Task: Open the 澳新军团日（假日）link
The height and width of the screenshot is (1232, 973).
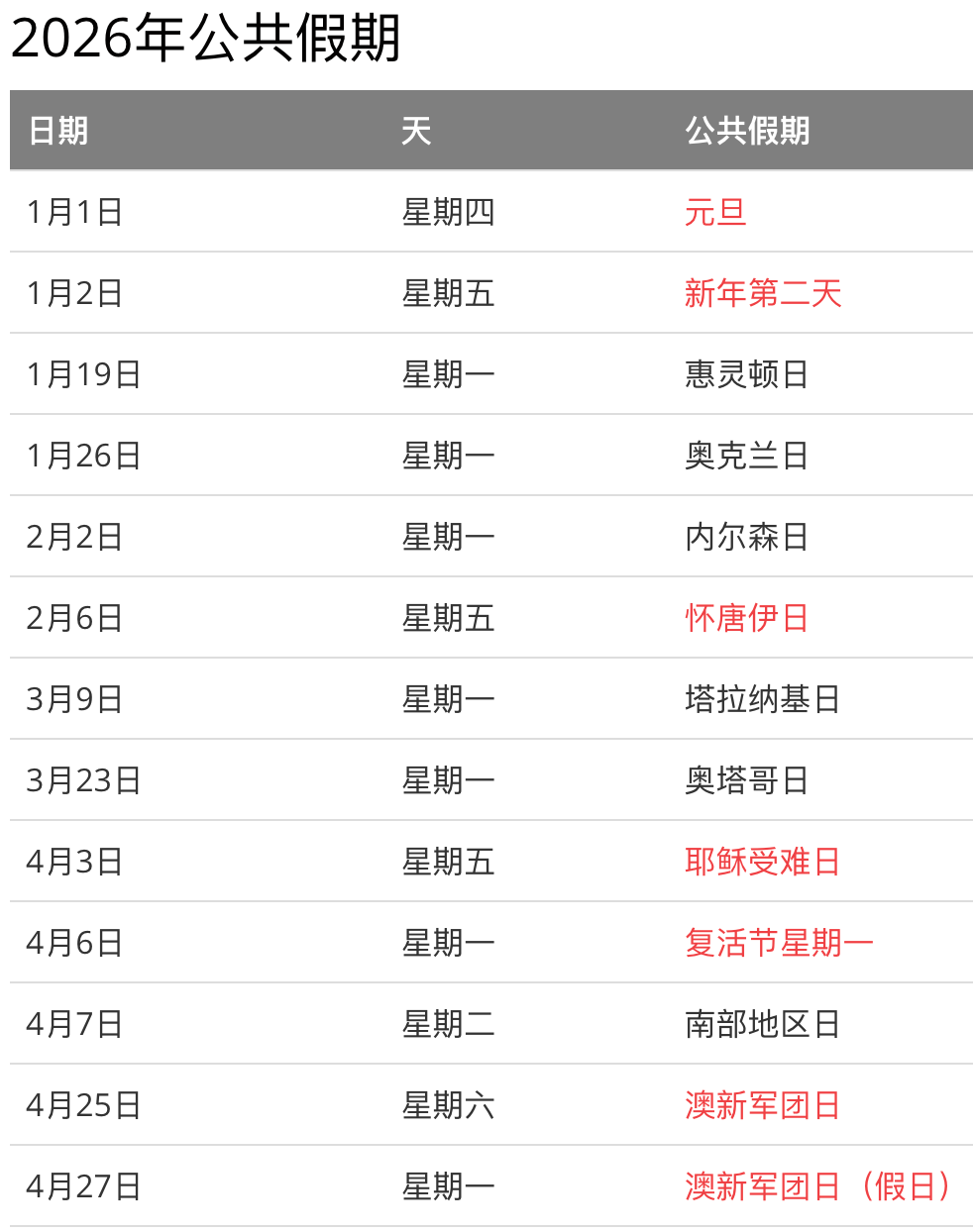Action: click(x=818, y=1186)
